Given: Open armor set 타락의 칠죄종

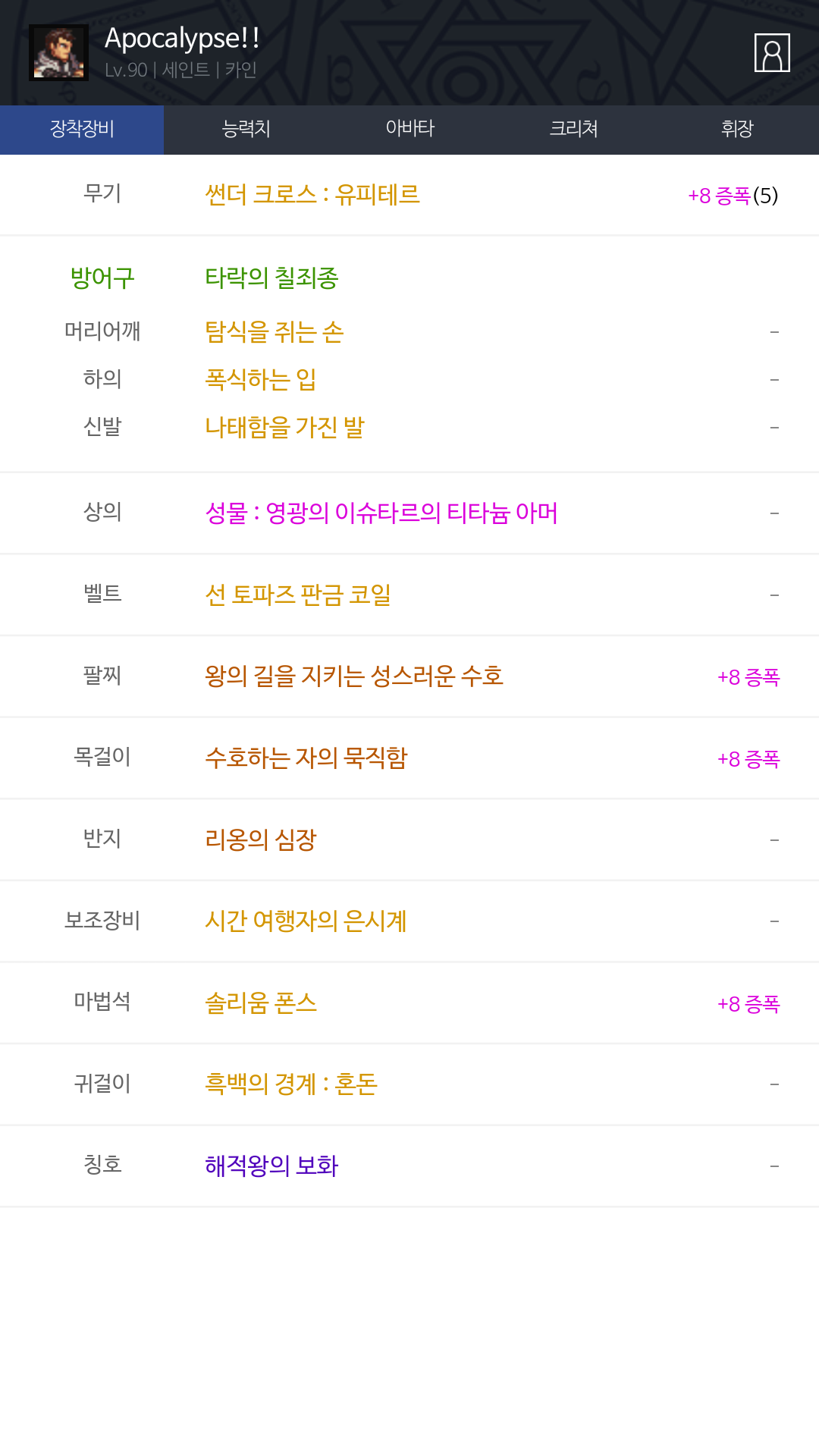Looking at the screenshot, I should click(x=271, y=278).
